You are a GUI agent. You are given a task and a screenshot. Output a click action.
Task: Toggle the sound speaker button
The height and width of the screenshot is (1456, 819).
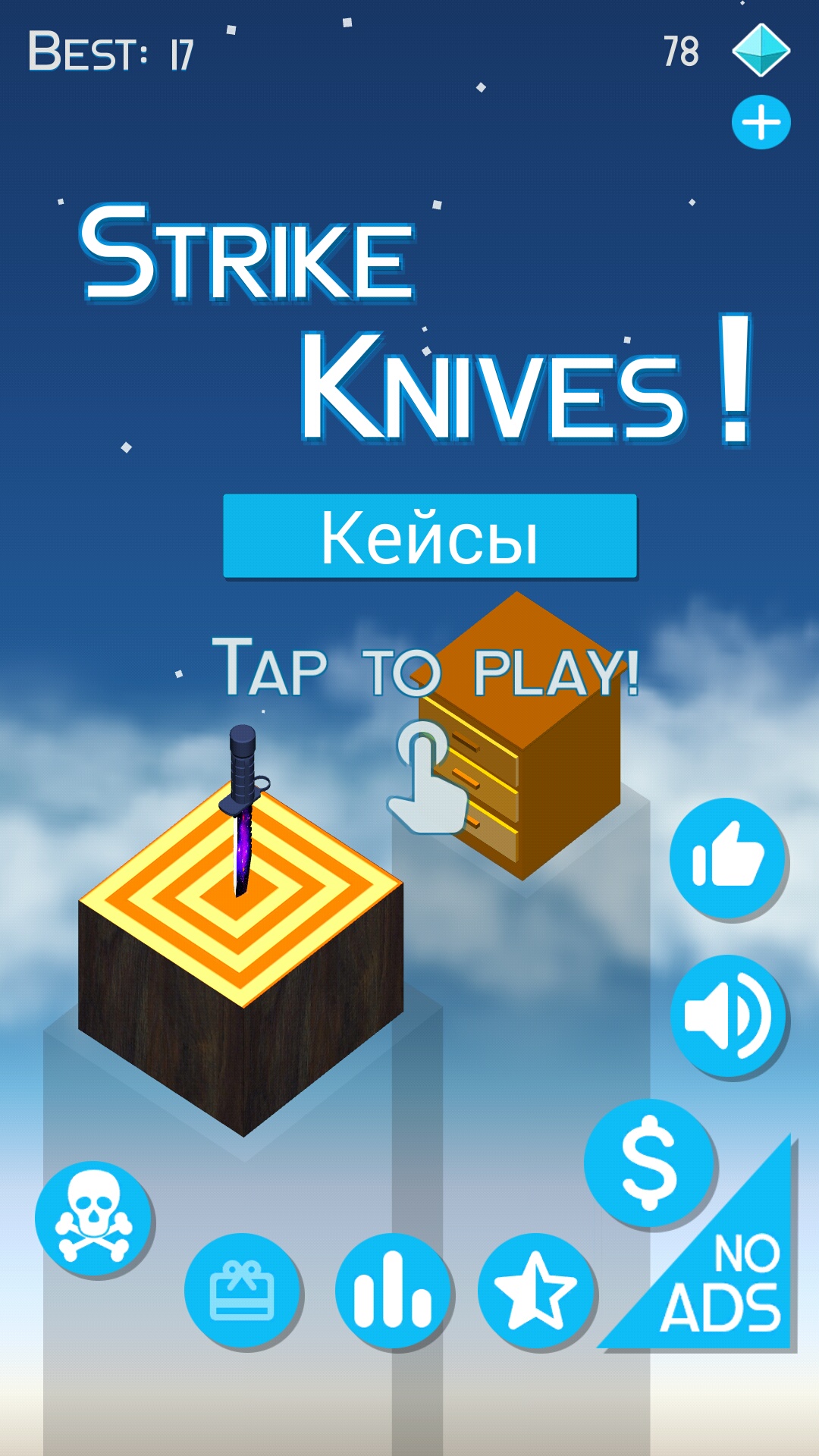click(727, 1015)
